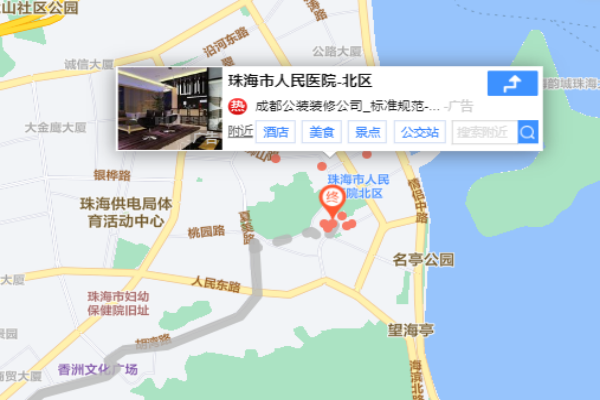Open the interior photo thumbnail

[170, 108]
